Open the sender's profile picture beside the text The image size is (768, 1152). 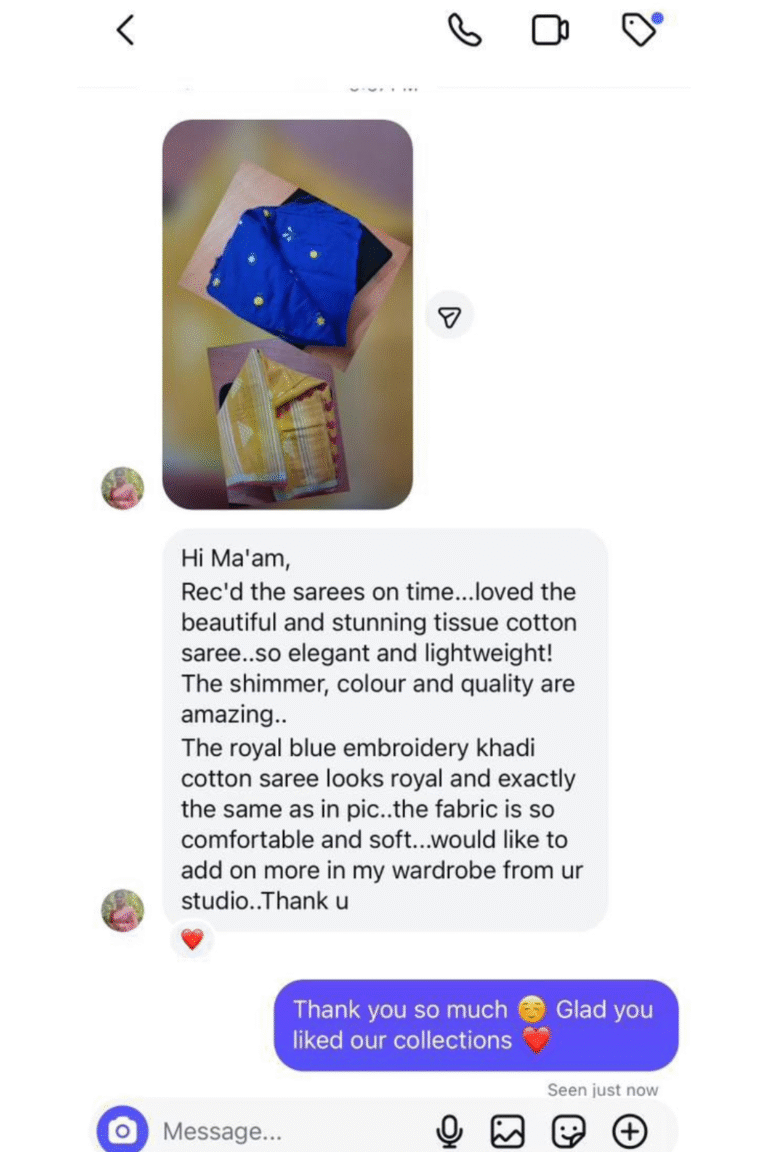tap(123, 910)
